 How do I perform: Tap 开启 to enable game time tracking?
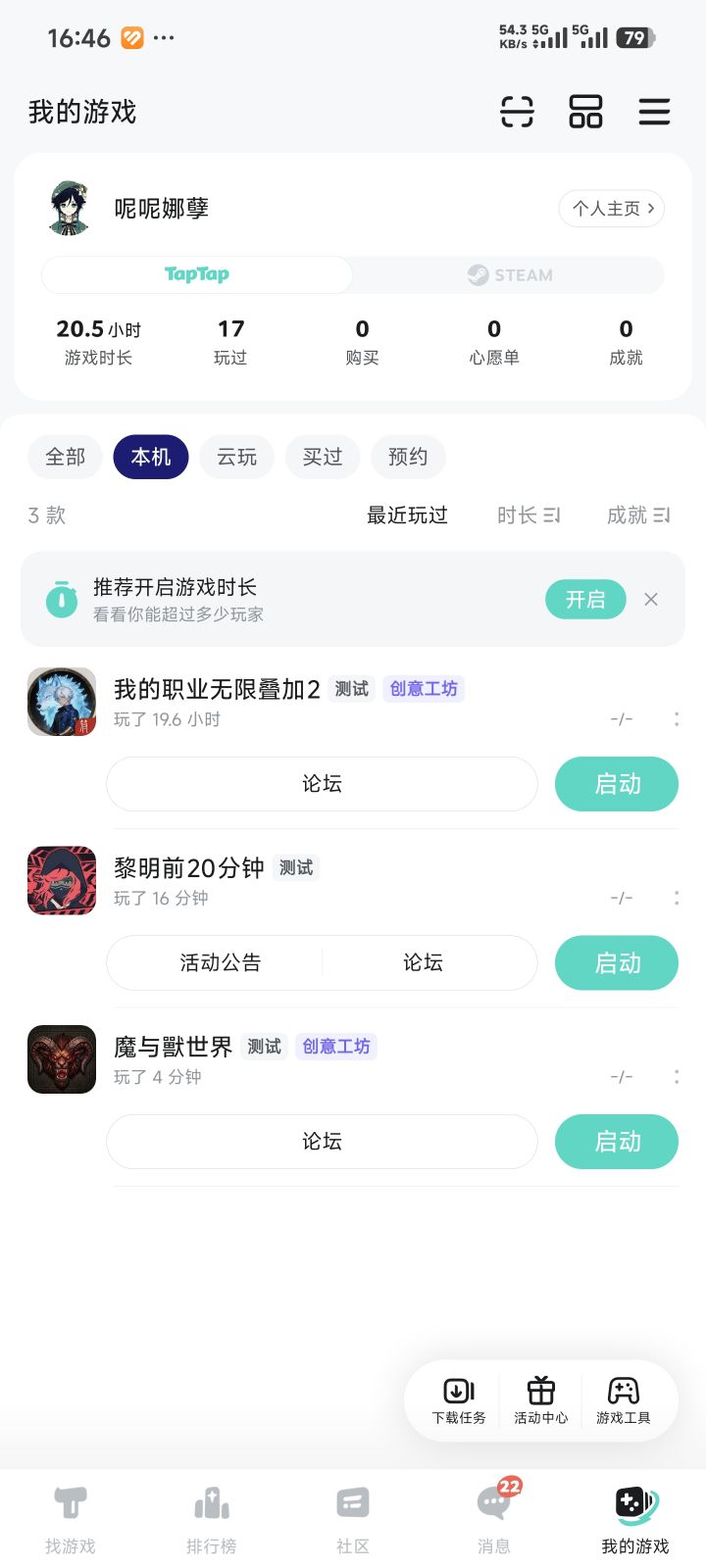(585, 600)
